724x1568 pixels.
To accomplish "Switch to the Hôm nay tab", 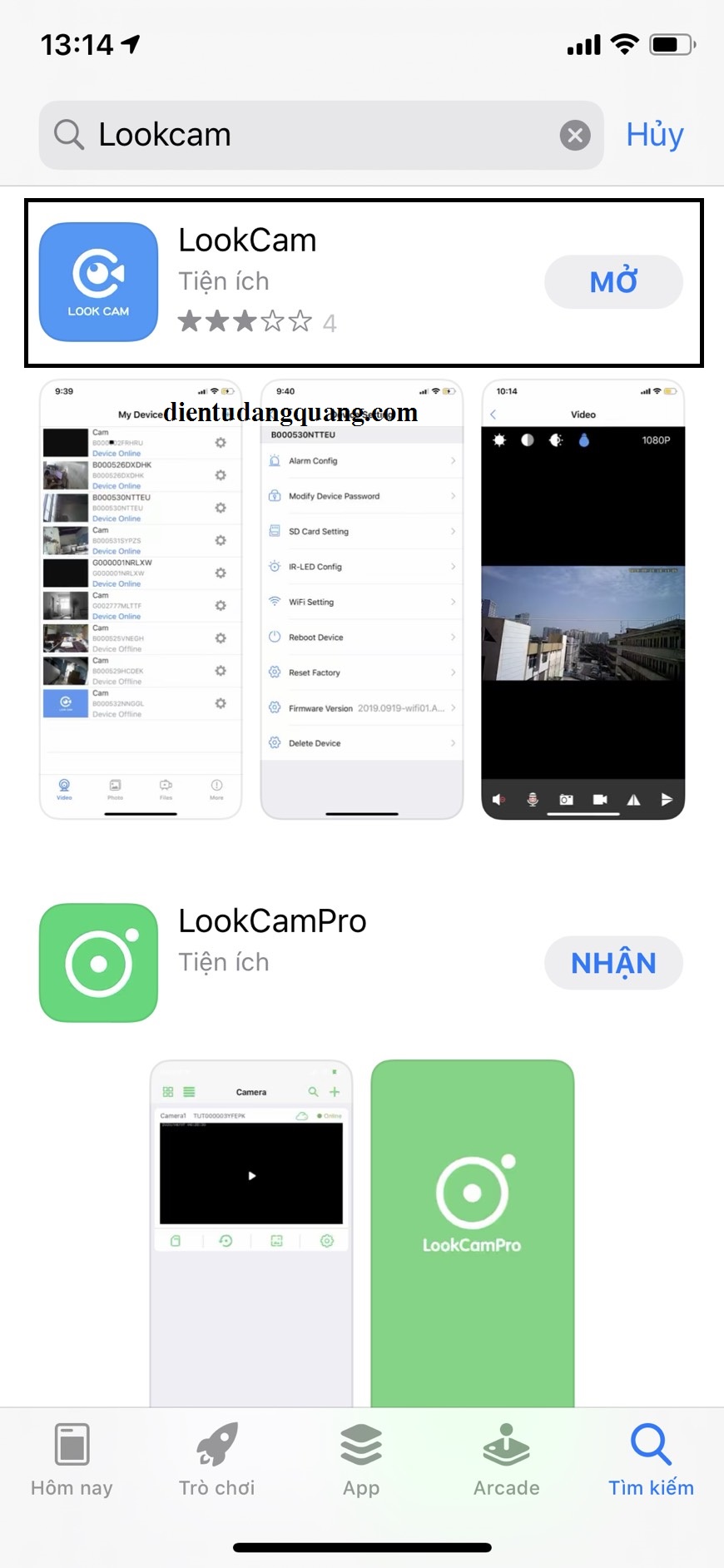I will pos(72,1461).
